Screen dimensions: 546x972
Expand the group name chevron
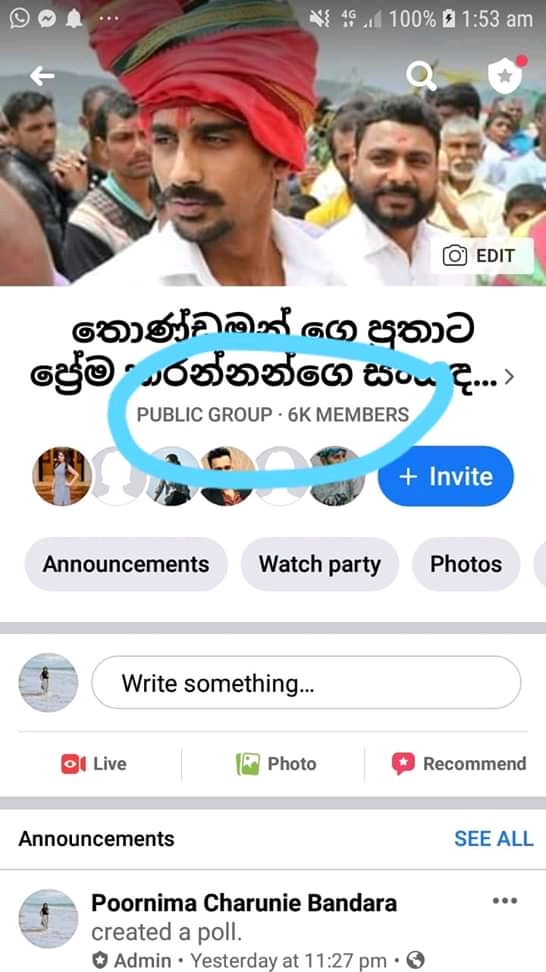click(x=509, y=376)
